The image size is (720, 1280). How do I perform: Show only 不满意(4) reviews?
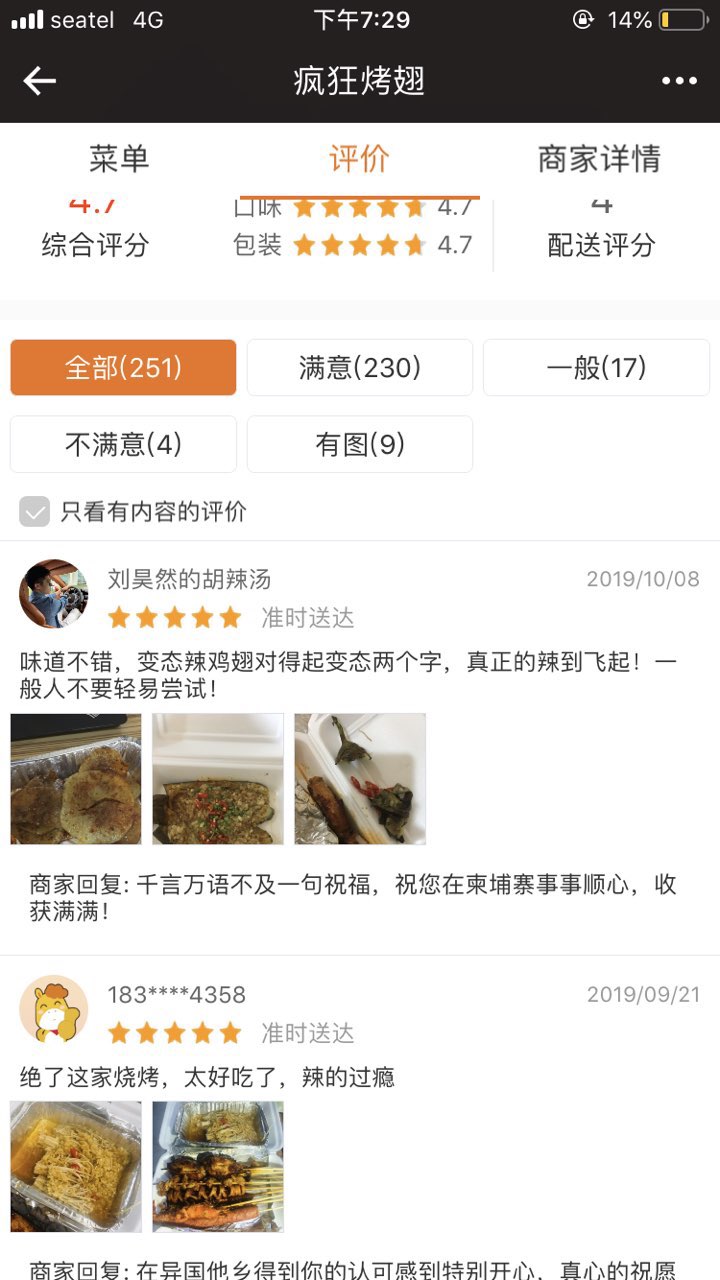(124, 444)
